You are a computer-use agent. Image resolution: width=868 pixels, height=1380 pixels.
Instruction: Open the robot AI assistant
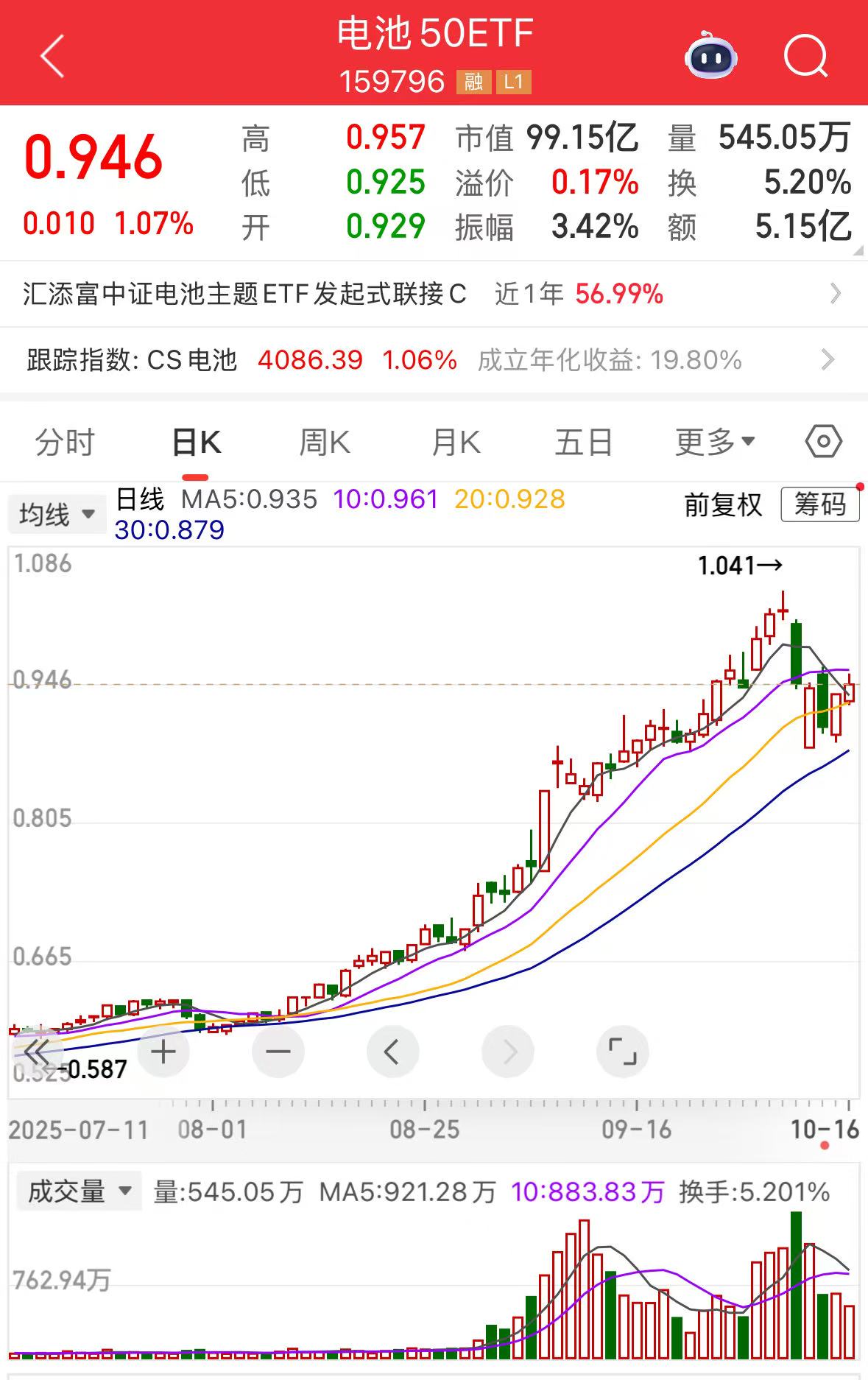[710, 55]
